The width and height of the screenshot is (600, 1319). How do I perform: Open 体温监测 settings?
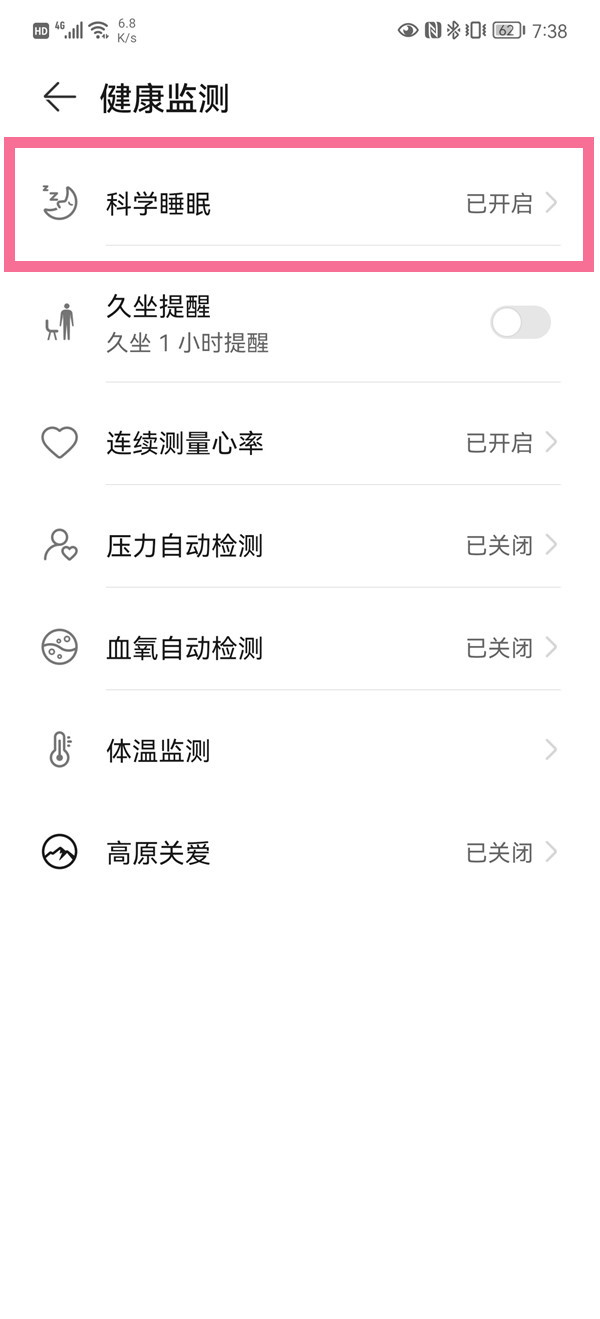coord(300,751)
